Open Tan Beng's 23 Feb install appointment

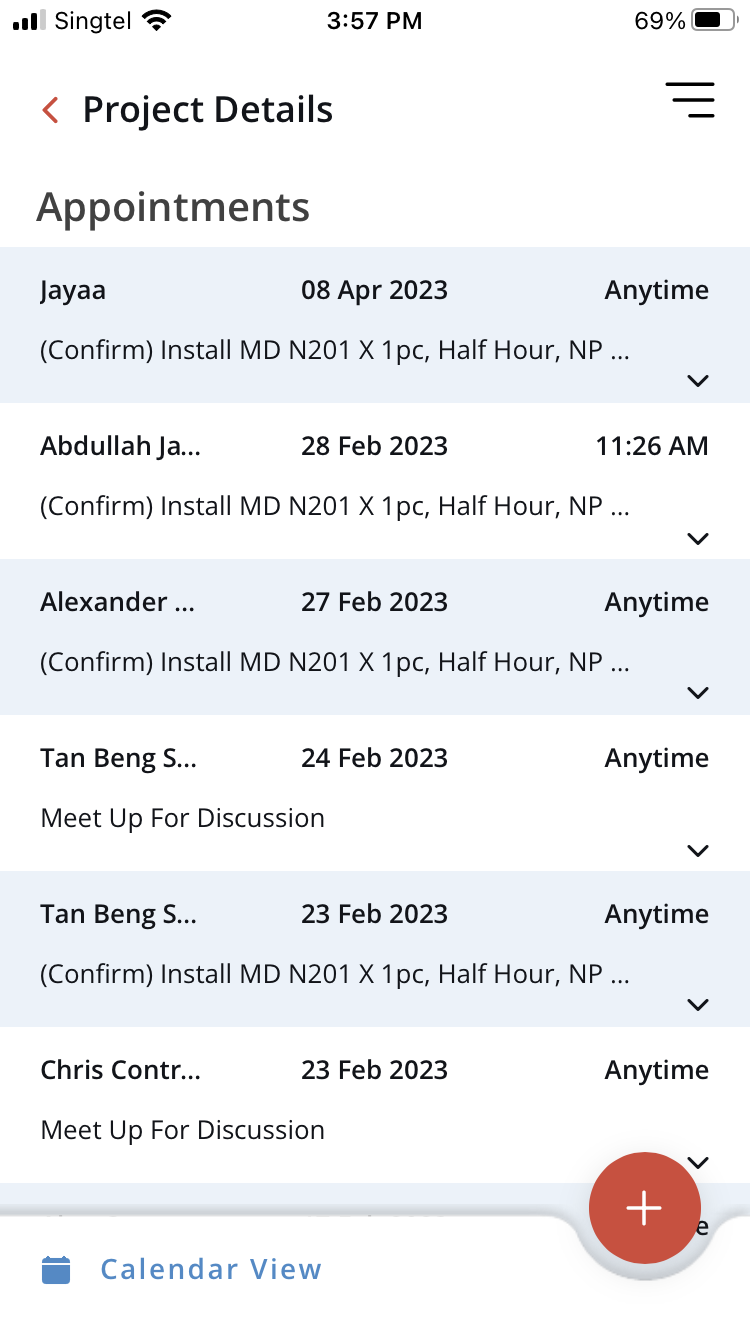coord(375,949)
